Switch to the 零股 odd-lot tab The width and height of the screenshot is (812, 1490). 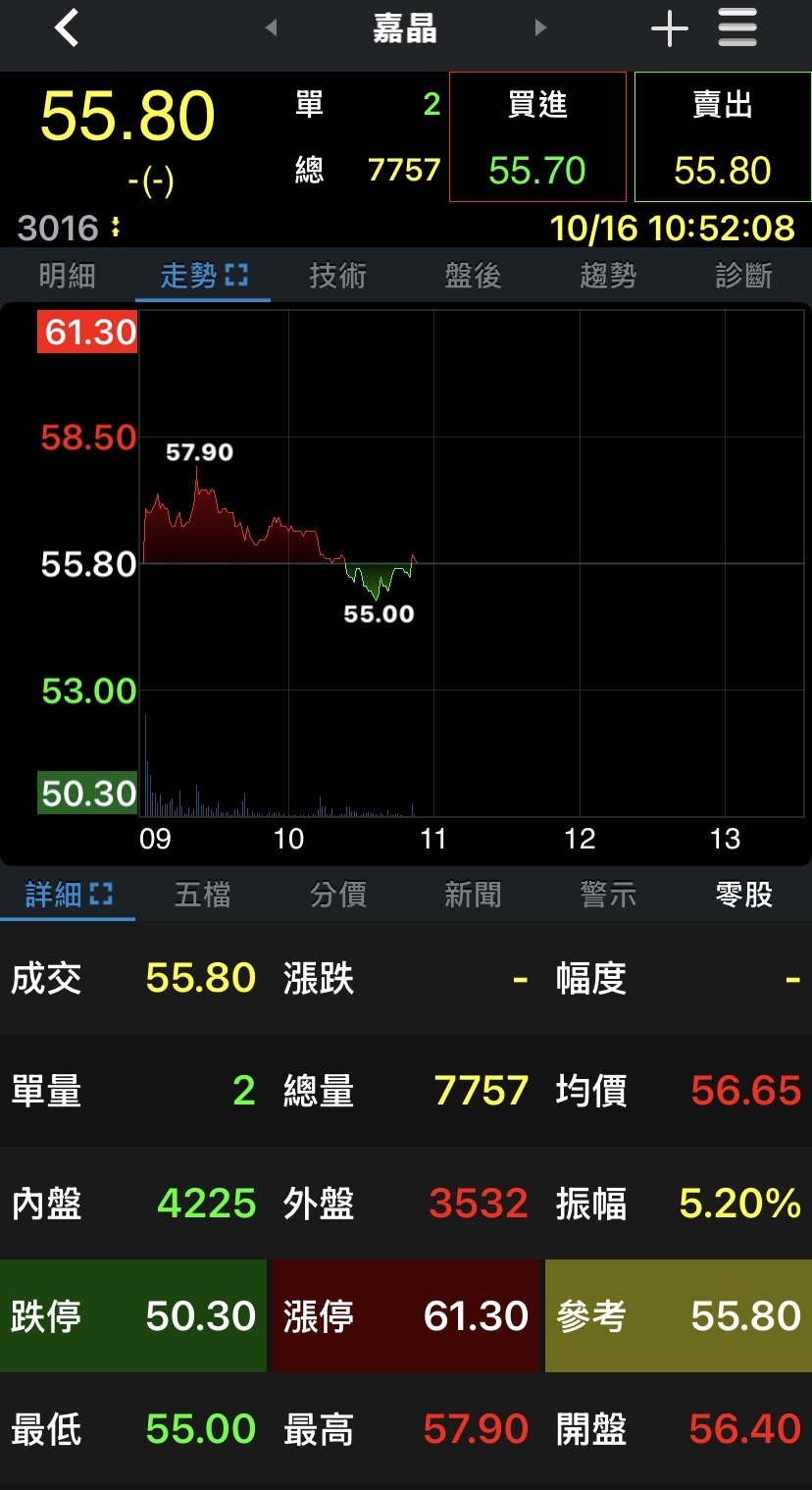click(x=743, y=895)
